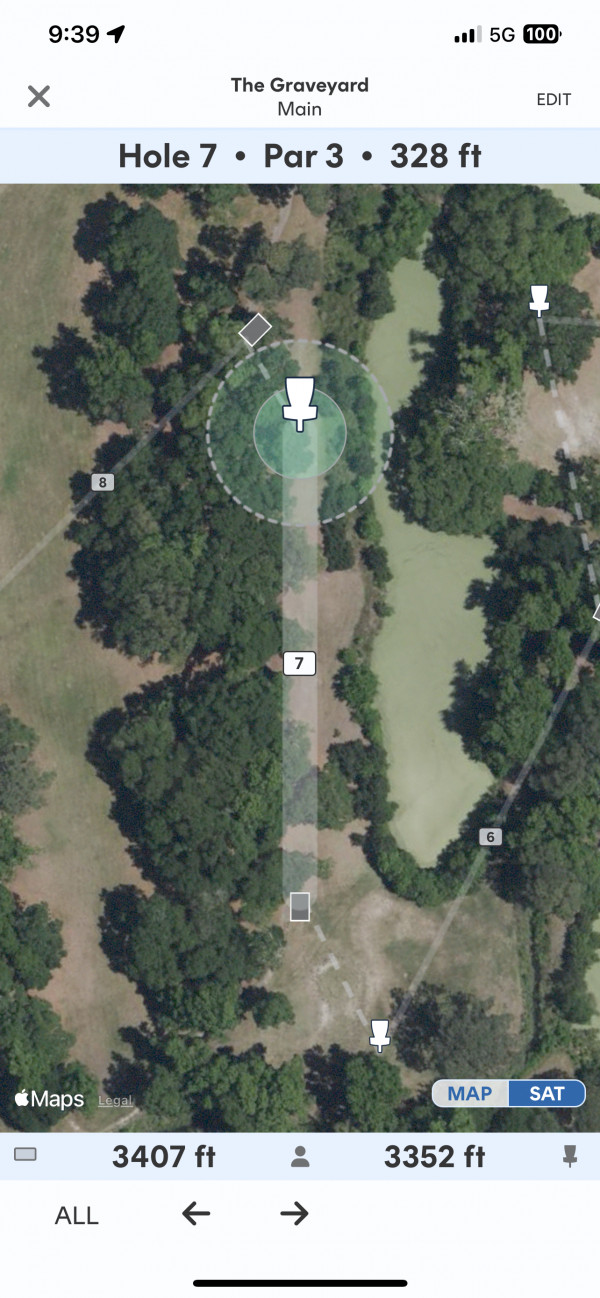The width and height of the screenshot is (600, 1298).
Task: Close the hole map view
Action: click(x=38, y=96)
